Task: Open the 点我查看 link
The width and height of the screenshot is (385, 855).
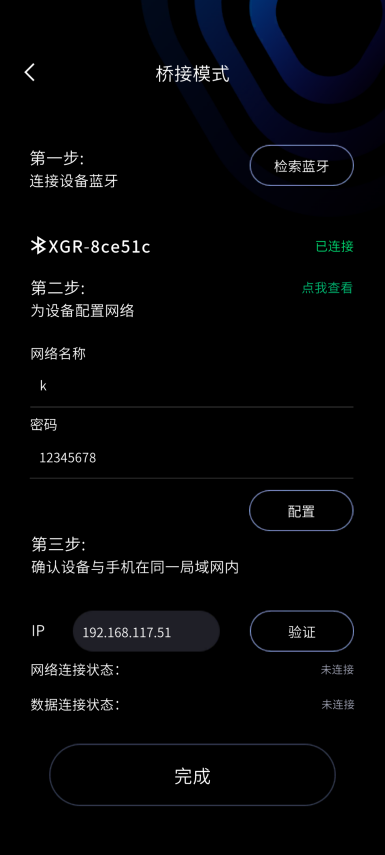Action: (x=327, y=288)
